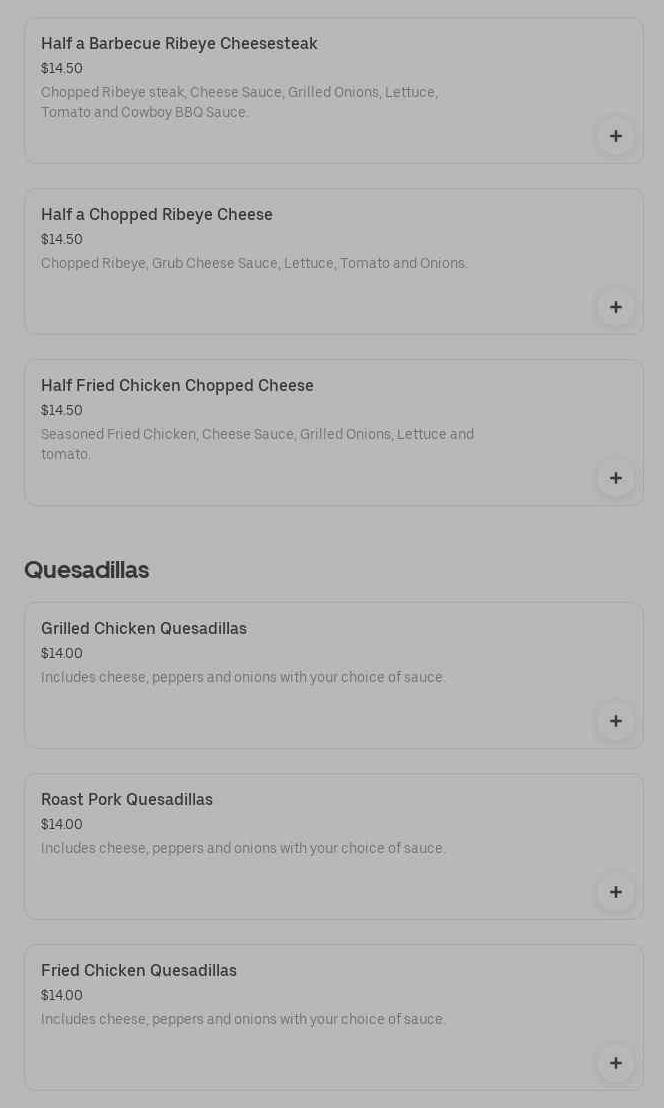Add Roast Pork Quesadillas to order
The width and height of the screenshot is (664, 1108).
(615, 892)
